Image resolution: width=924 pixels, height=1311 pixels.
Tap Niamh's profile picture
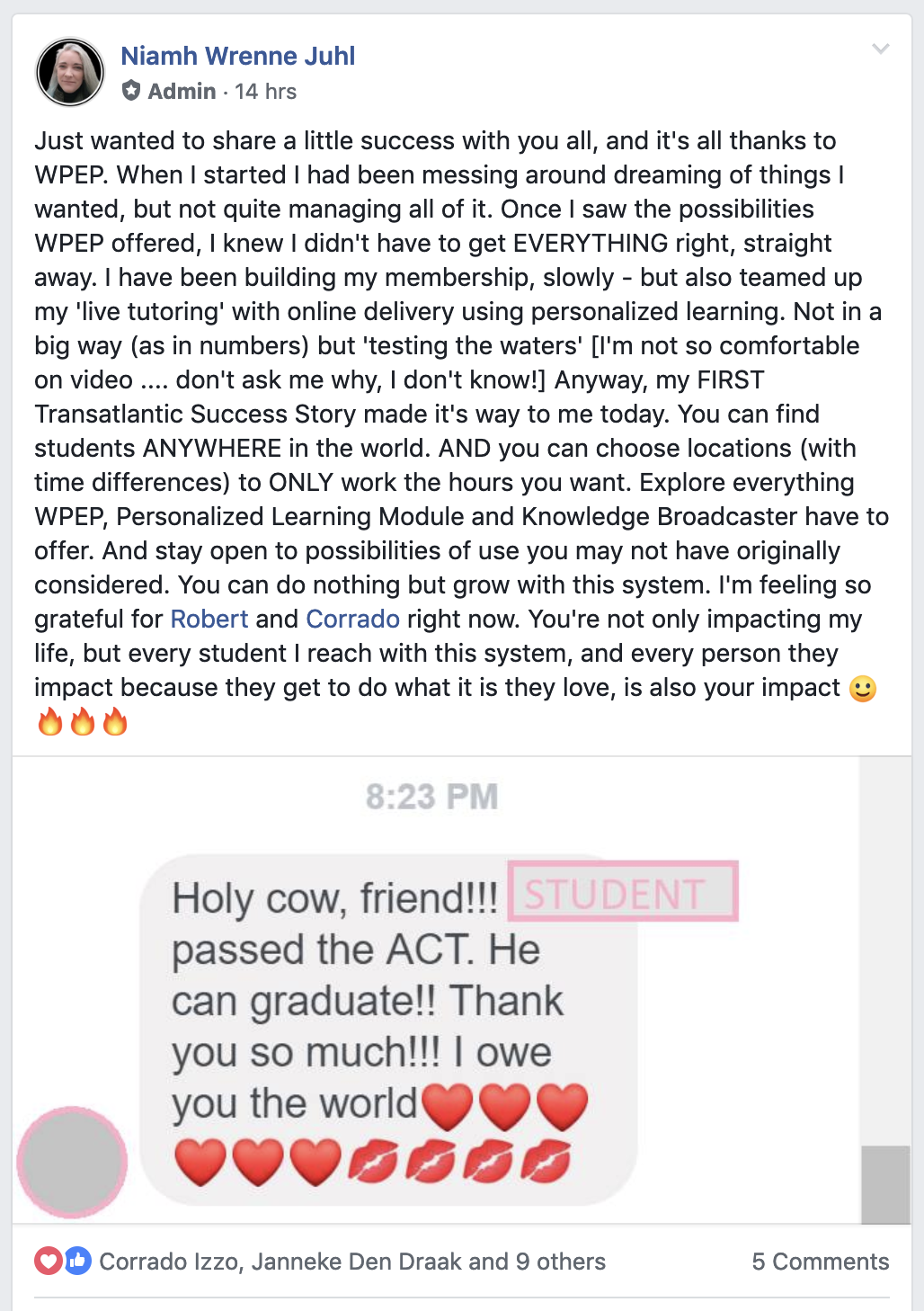[x=70, y=72]
